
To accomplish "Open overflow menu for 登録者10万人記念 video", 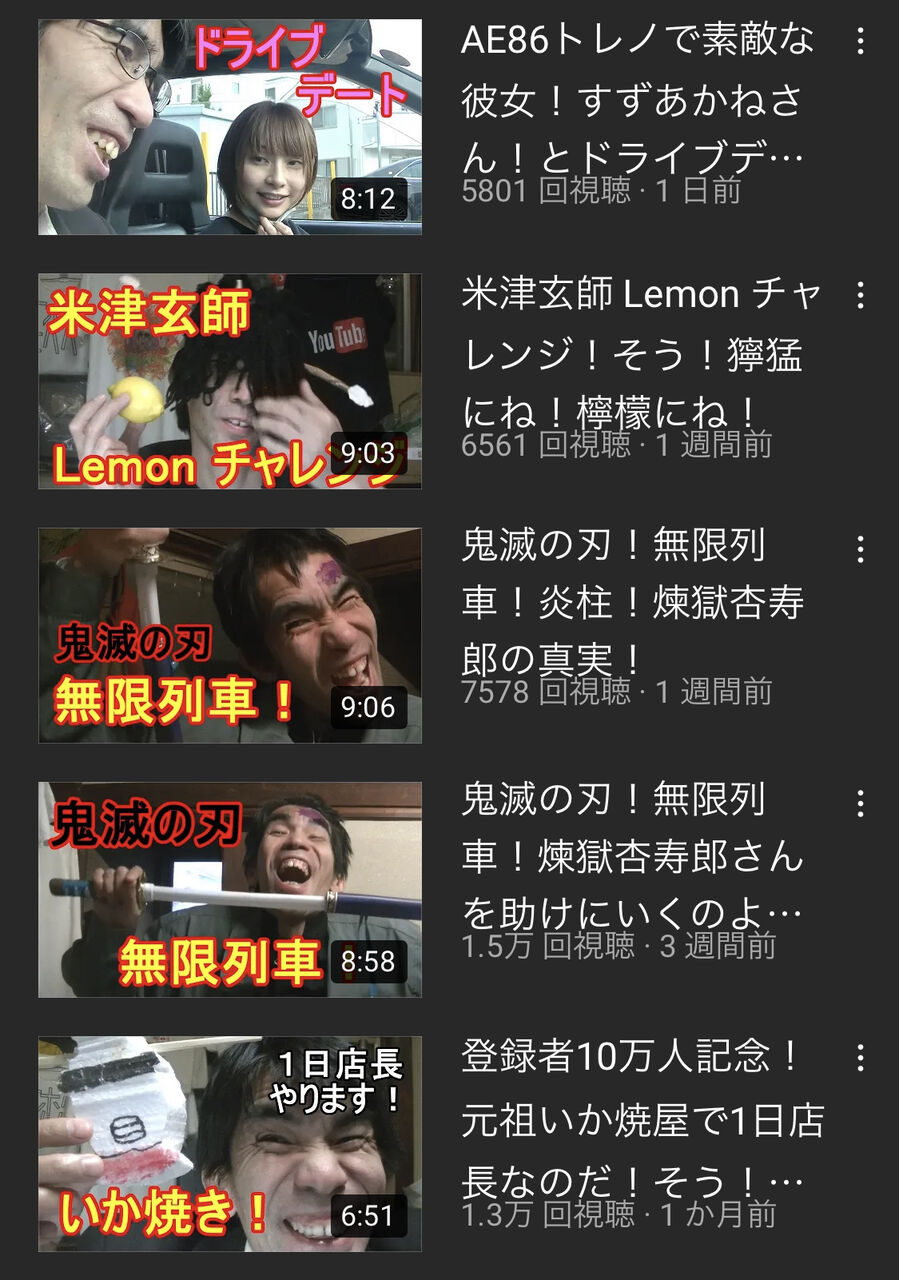I will point(860,1057).
